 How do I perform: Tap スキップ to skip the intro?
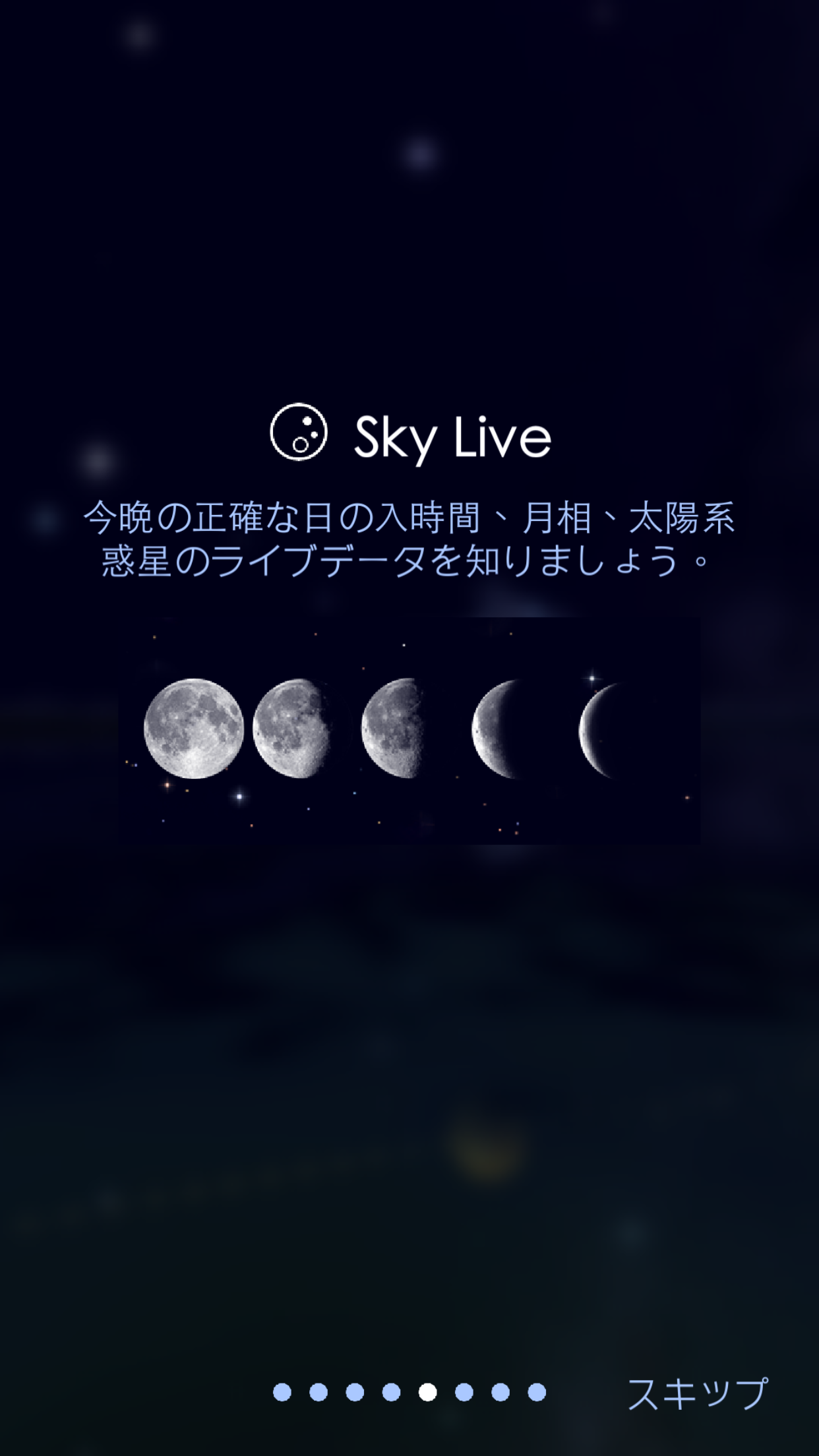click(x=698, y=1393)
